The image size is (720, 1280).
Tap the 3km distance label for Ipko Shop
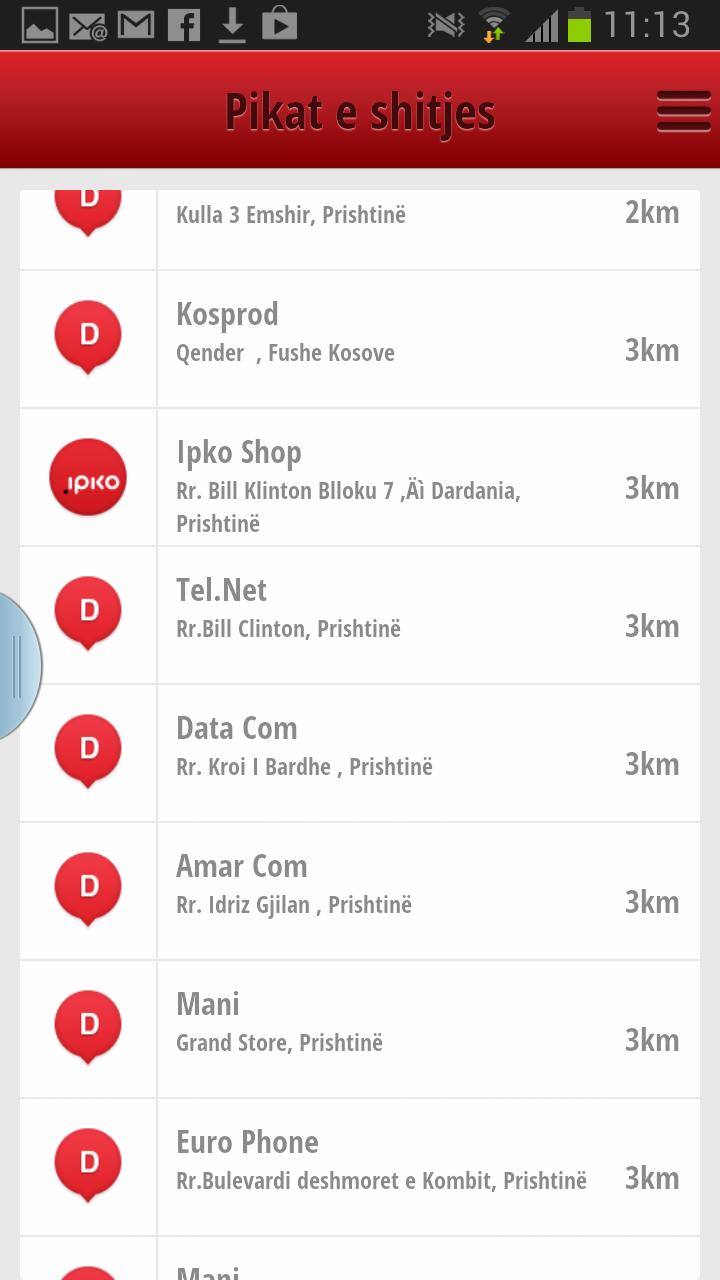pos(654,489)
